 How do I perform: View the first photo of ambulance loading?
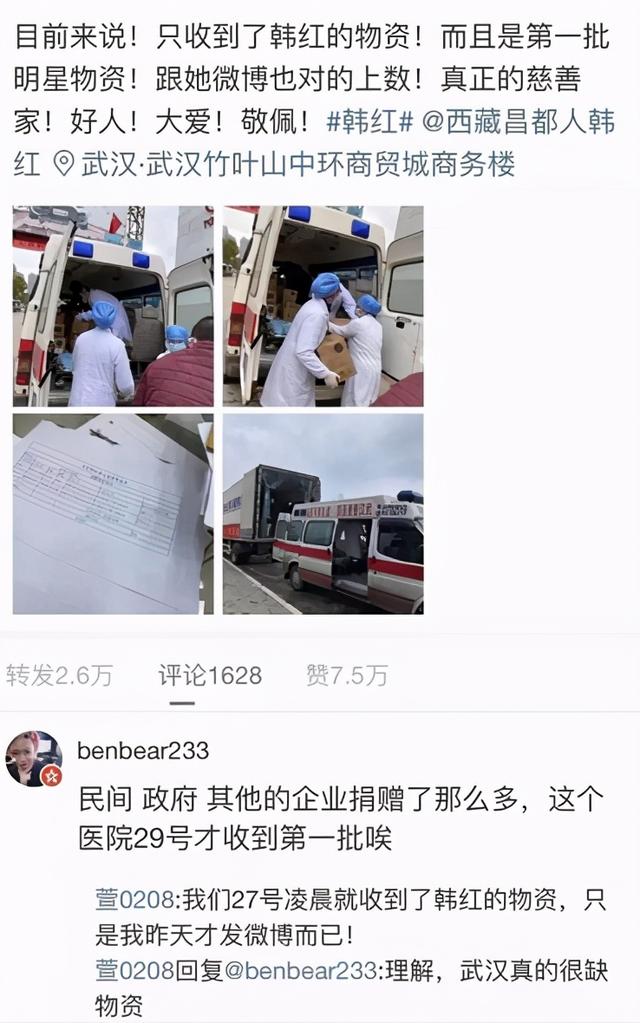pos(113,306)
